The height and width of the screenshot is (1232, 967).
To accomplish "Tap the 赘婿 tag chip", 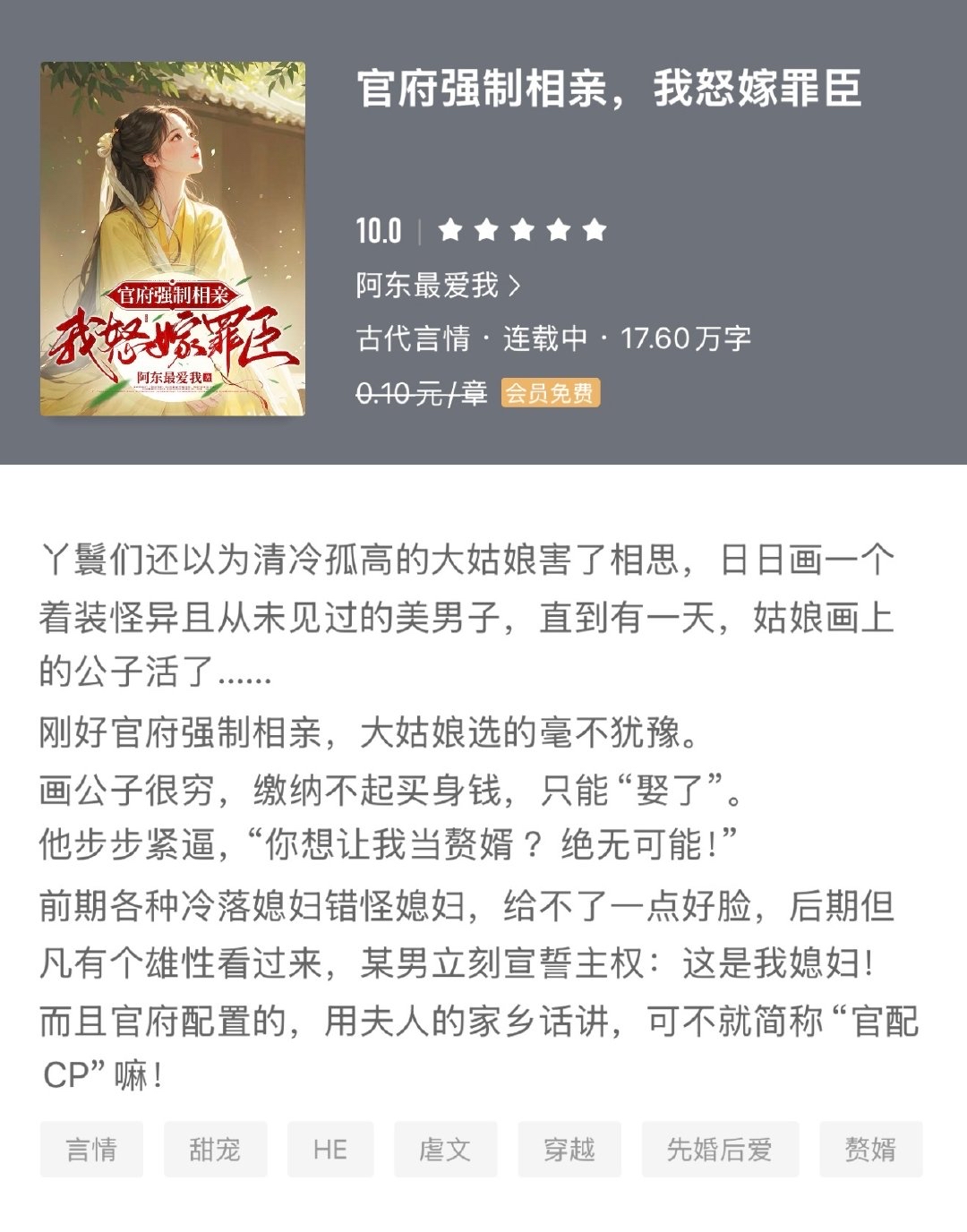I will tap(870, 1149).
